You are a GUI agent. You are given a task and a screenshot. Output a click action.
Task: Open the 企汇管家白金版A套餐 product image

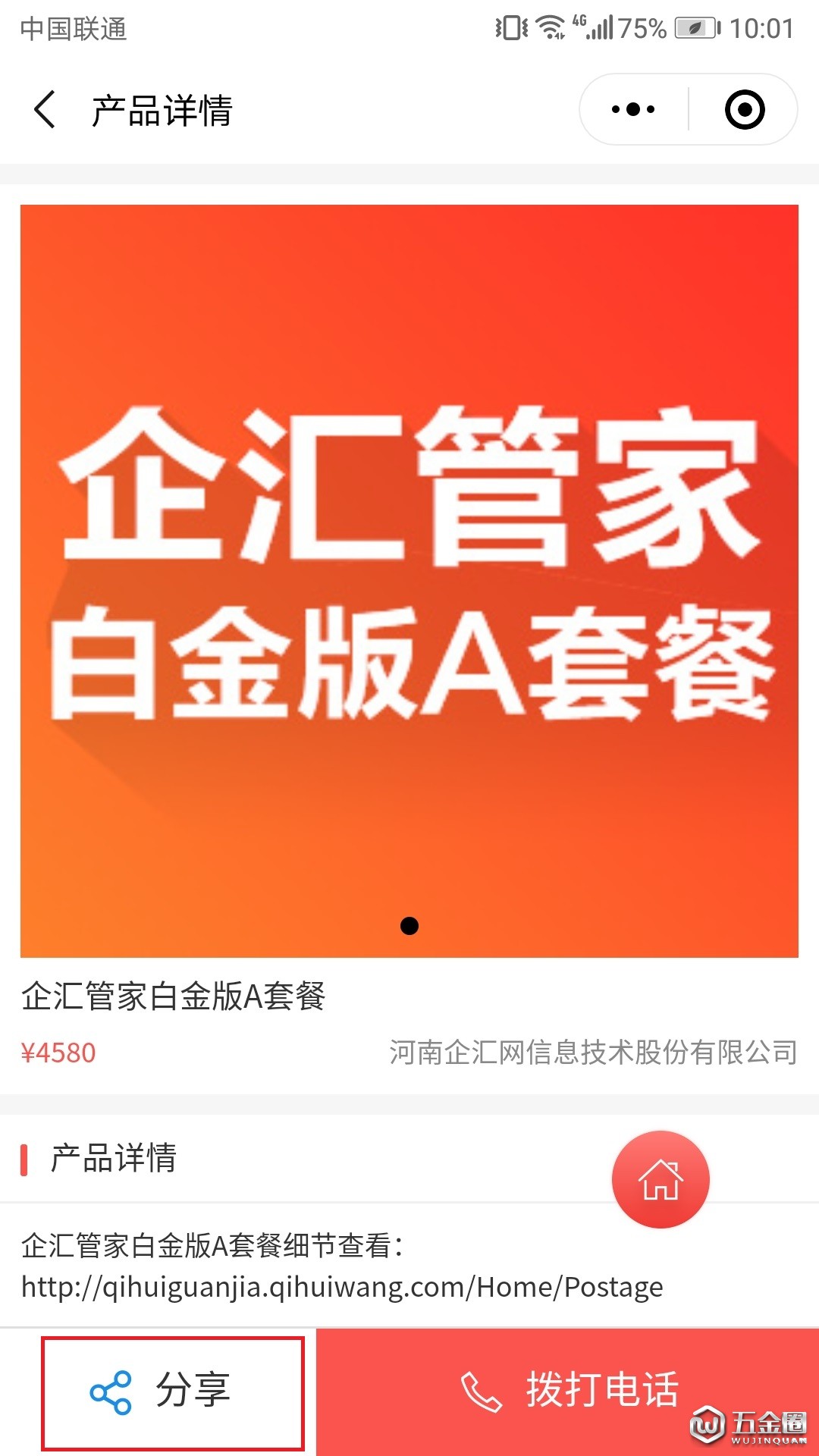409,580
